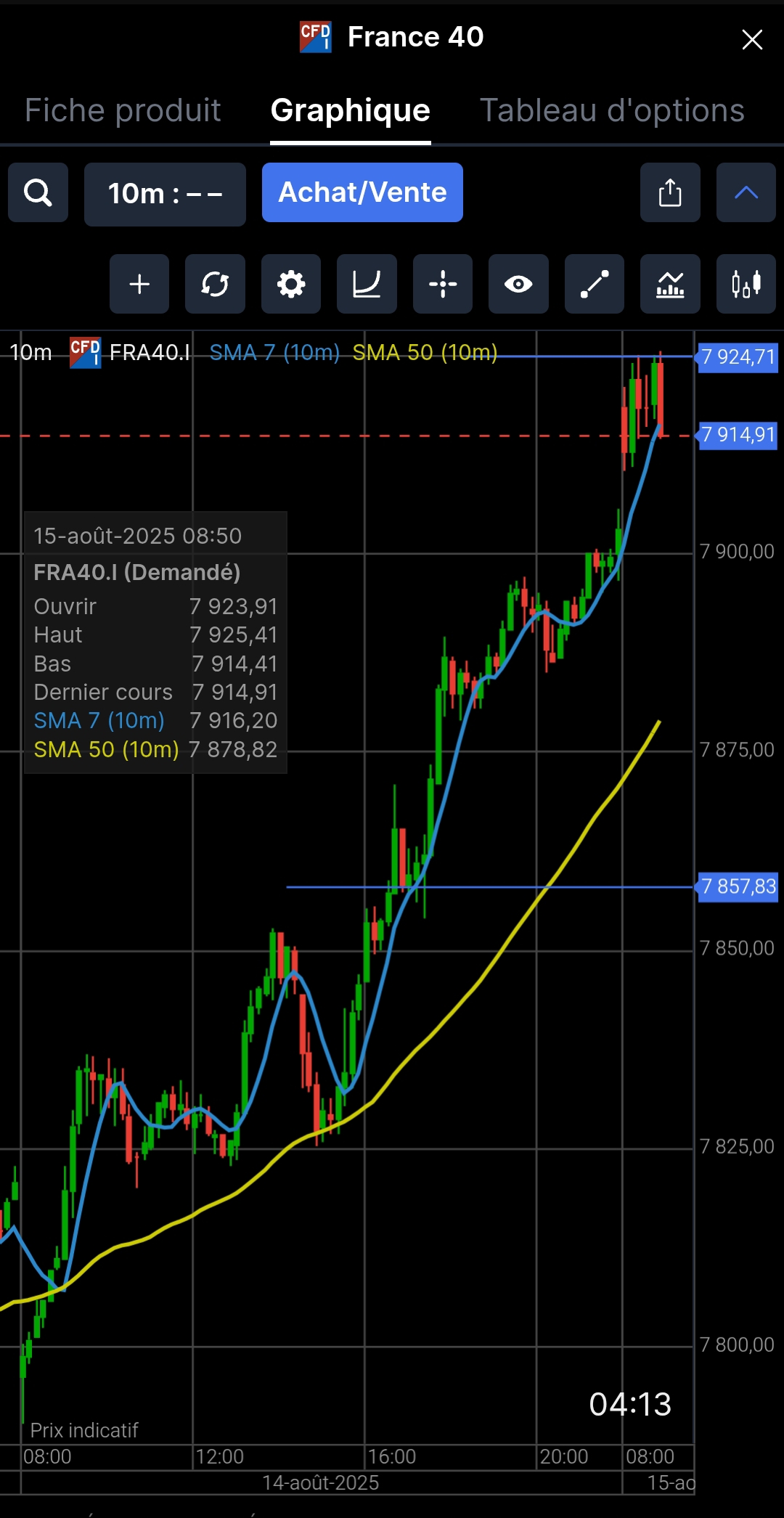The width and height of the screenshot is (784, 1518).
Task: Refresh the chart
Action: coord(215,284)
